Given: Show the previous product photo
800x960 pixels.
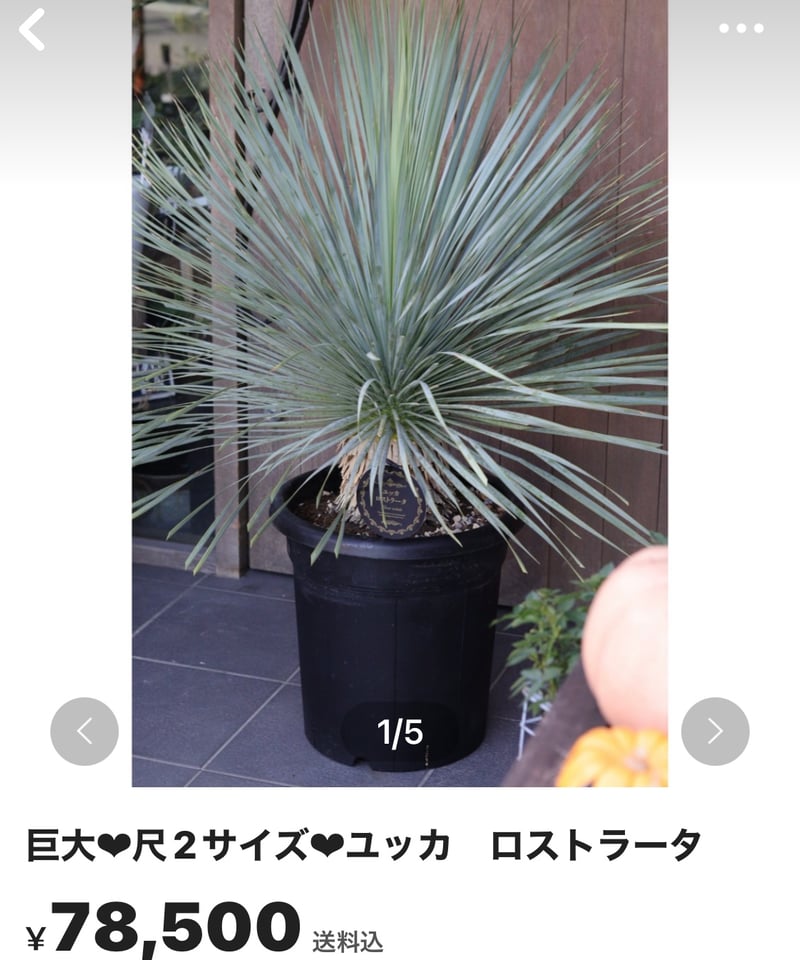Looking at the screenshot, I should [x=84, y=731].
